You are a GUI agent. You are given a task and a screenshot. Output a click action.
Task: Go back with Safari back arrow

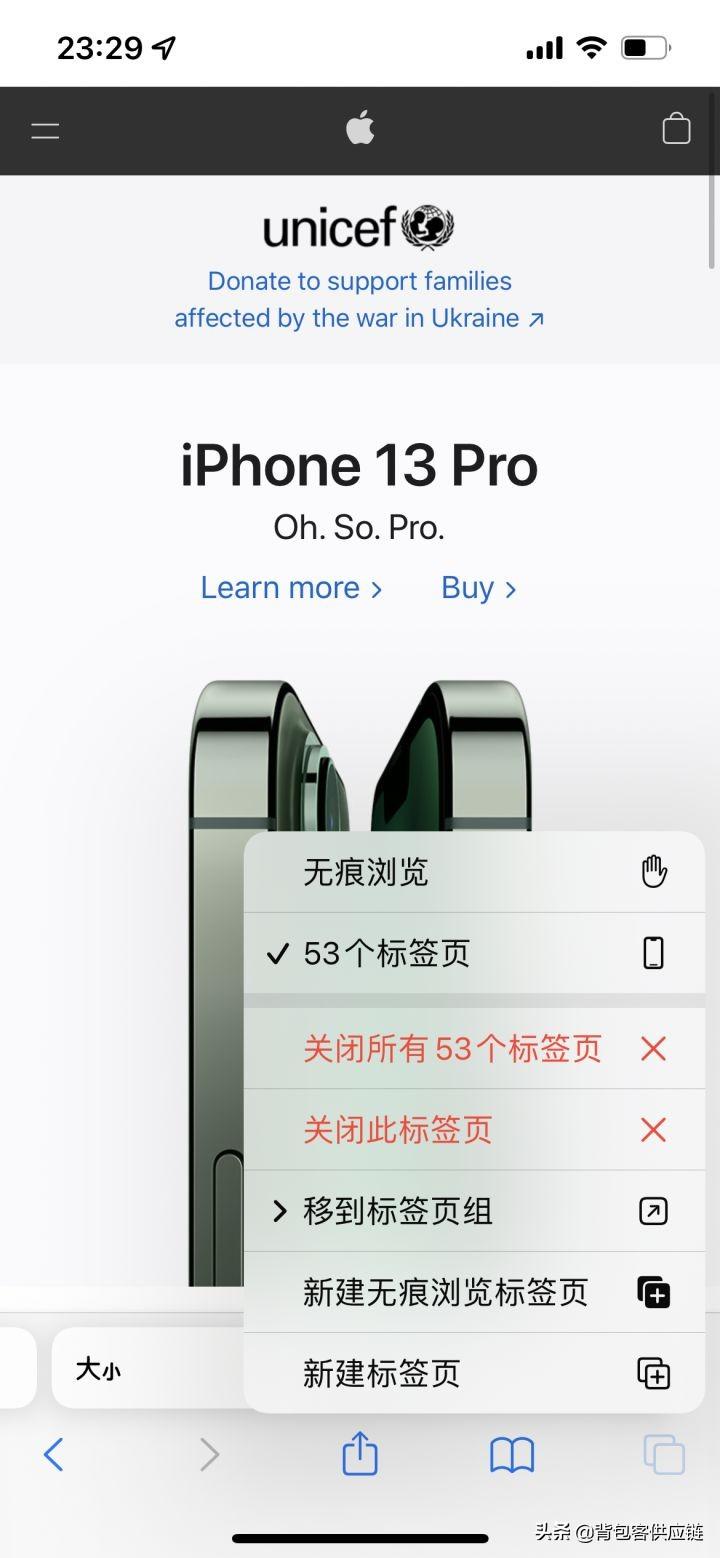[x=54, y=1454]
